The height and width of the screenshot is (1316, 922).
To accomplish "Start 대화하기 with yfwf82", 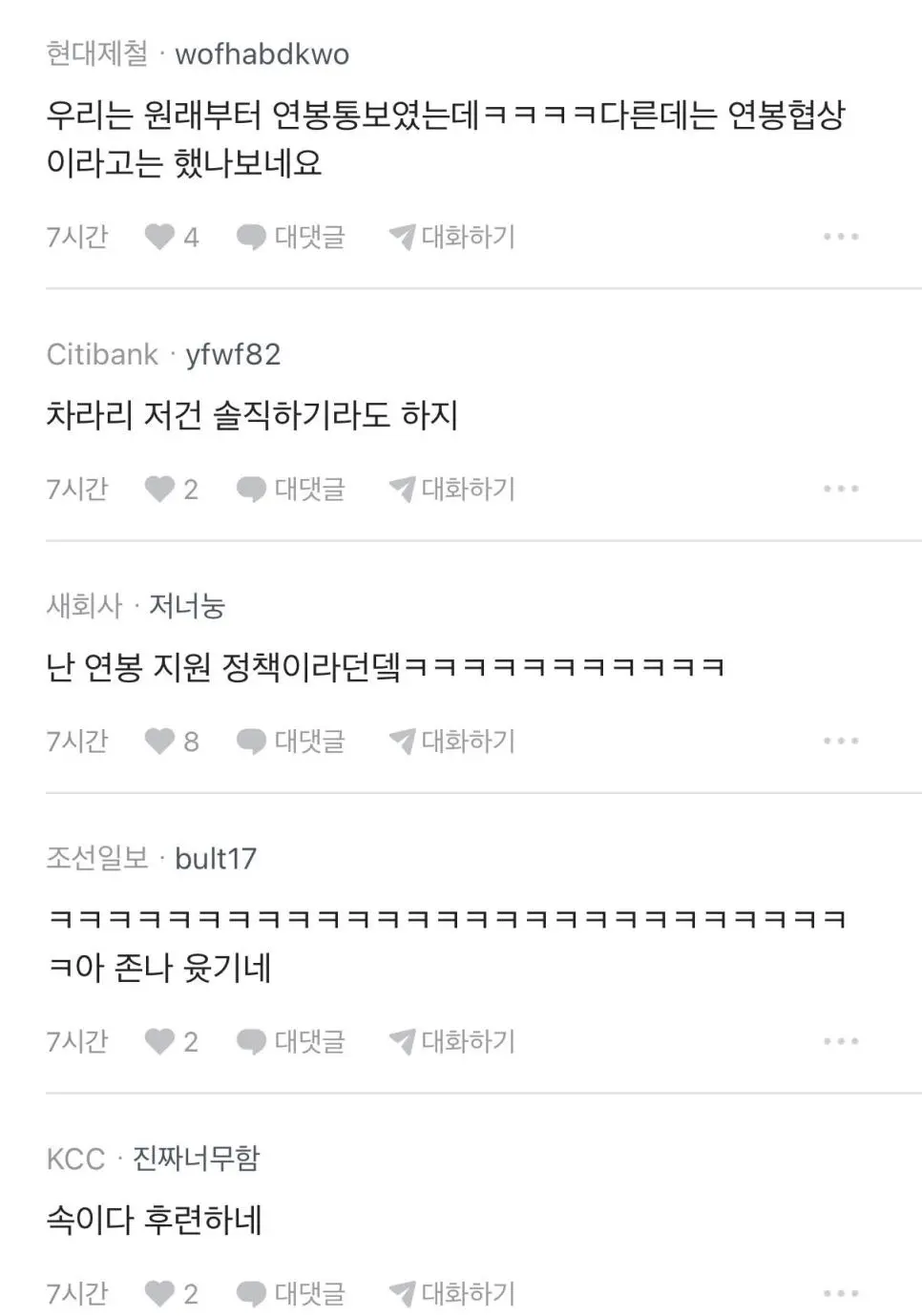I will pyautogui.click(x=452, y=490).
